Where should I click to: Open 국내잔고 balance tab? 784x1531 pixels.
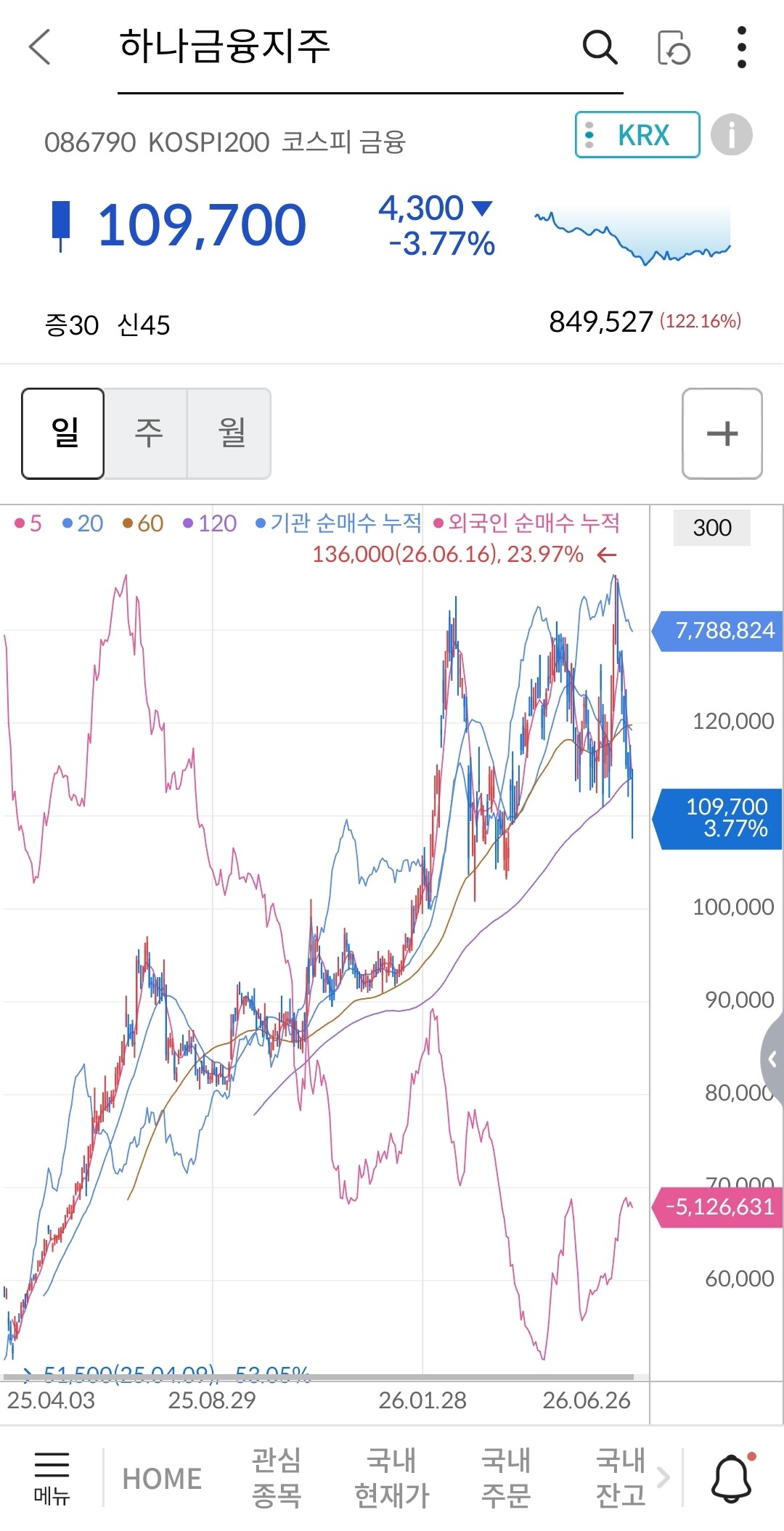pos(621,1477)
